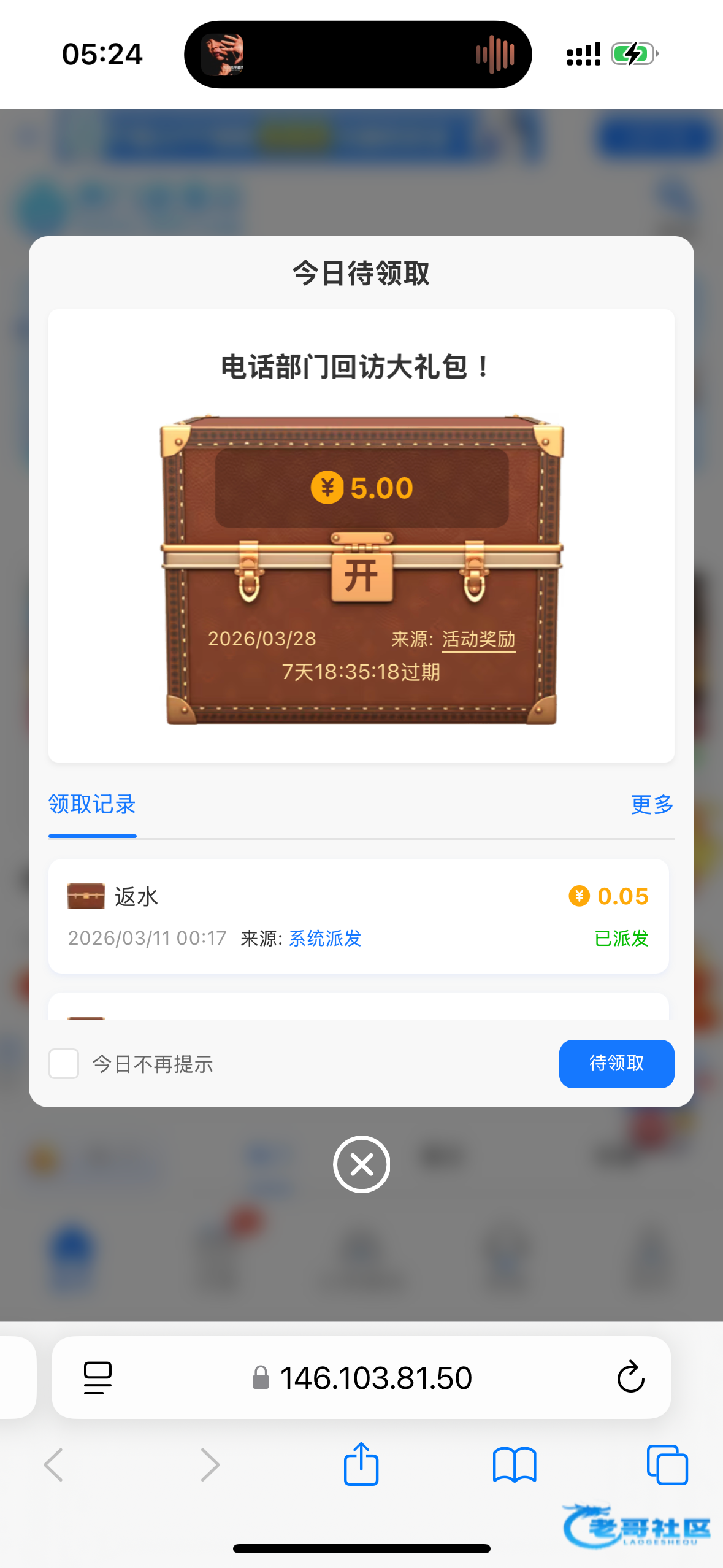
Task: Open Safari bookmarks
Action: pos(514,1464)
